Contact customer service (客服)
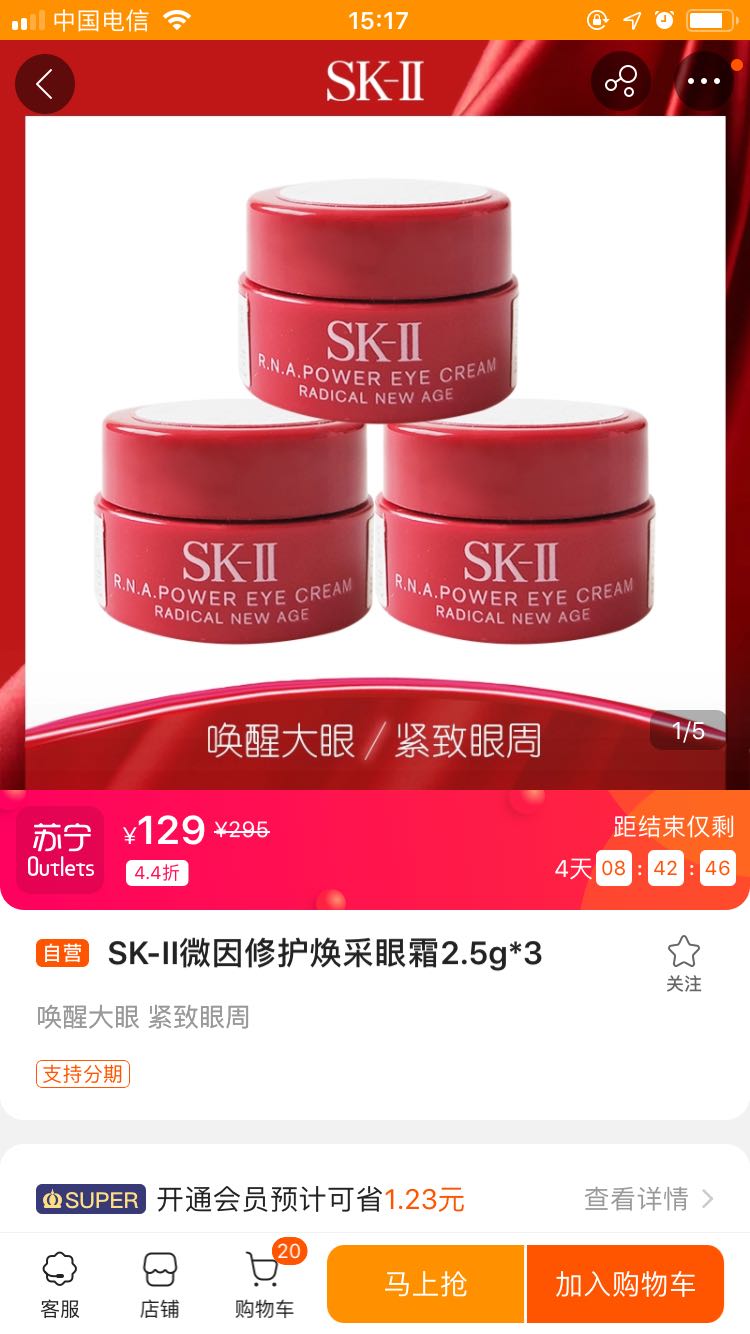Image resolution: width=750 pixels, height=1334 pixels. click(x=60, y=1284)
